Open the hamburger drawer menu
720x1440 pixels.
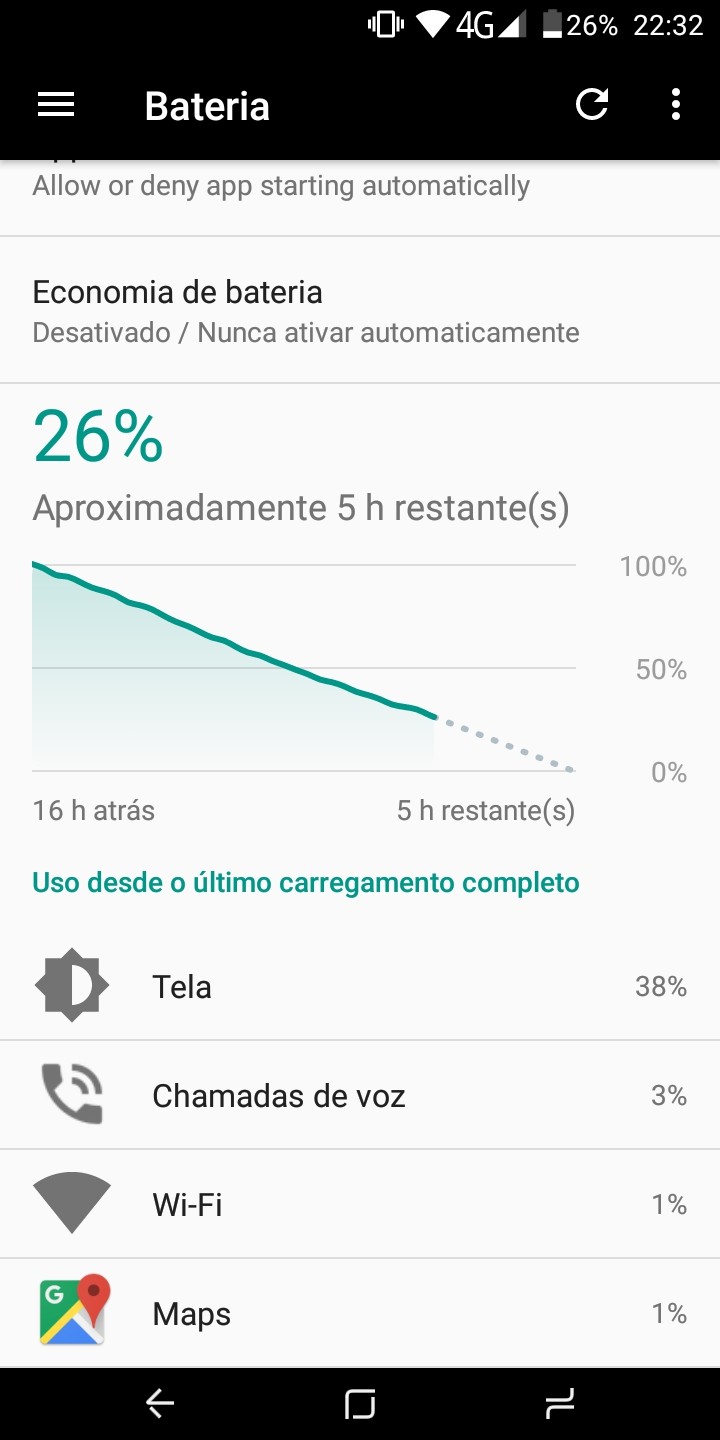click(56, 105)
